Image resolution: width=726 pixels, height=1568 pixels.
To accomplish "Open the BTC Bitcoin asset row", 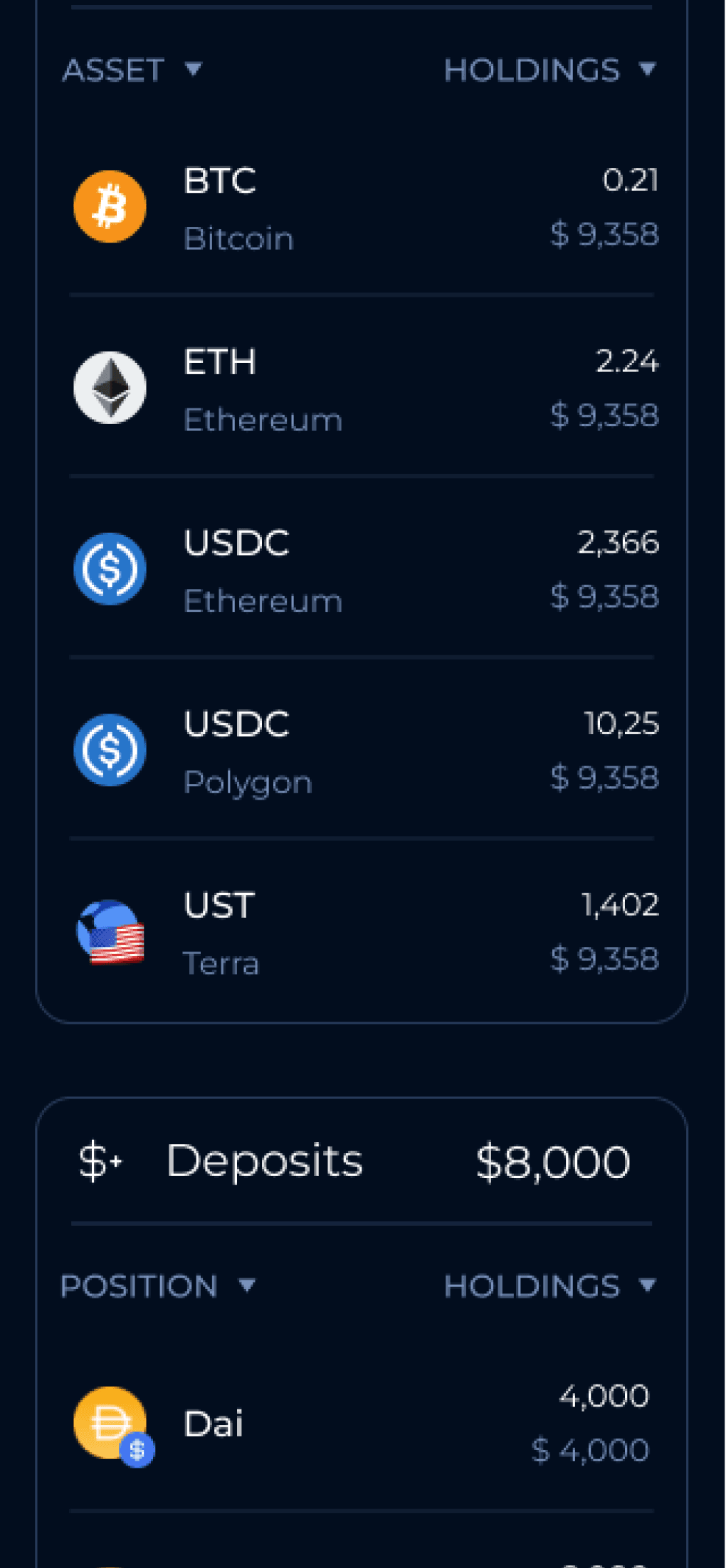I will [x=362, y=208].
